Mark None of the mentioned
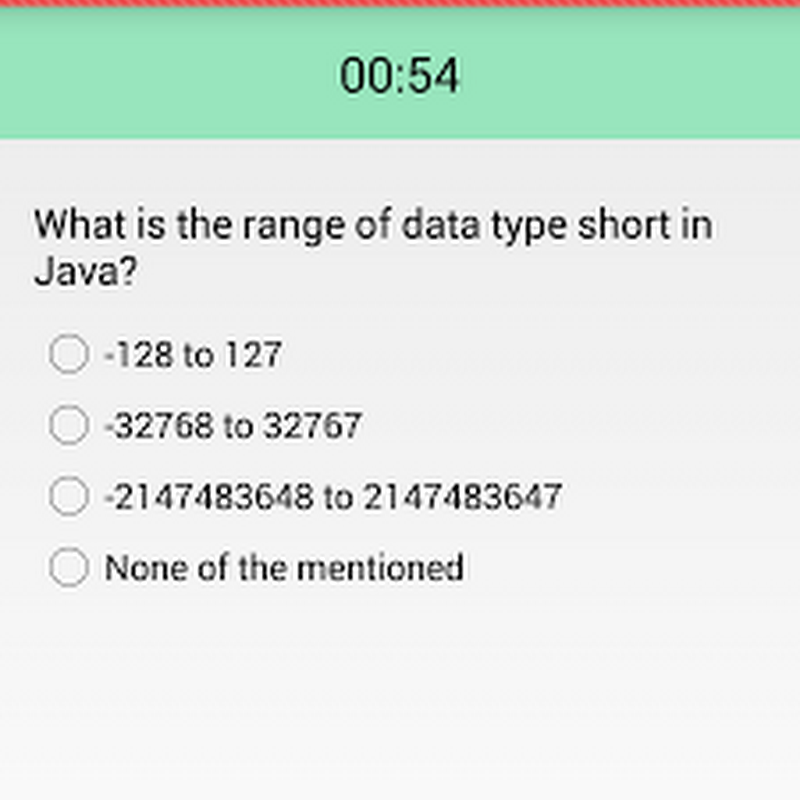The width and height of the screenshot is (800, 800). [x=69, y=568]
